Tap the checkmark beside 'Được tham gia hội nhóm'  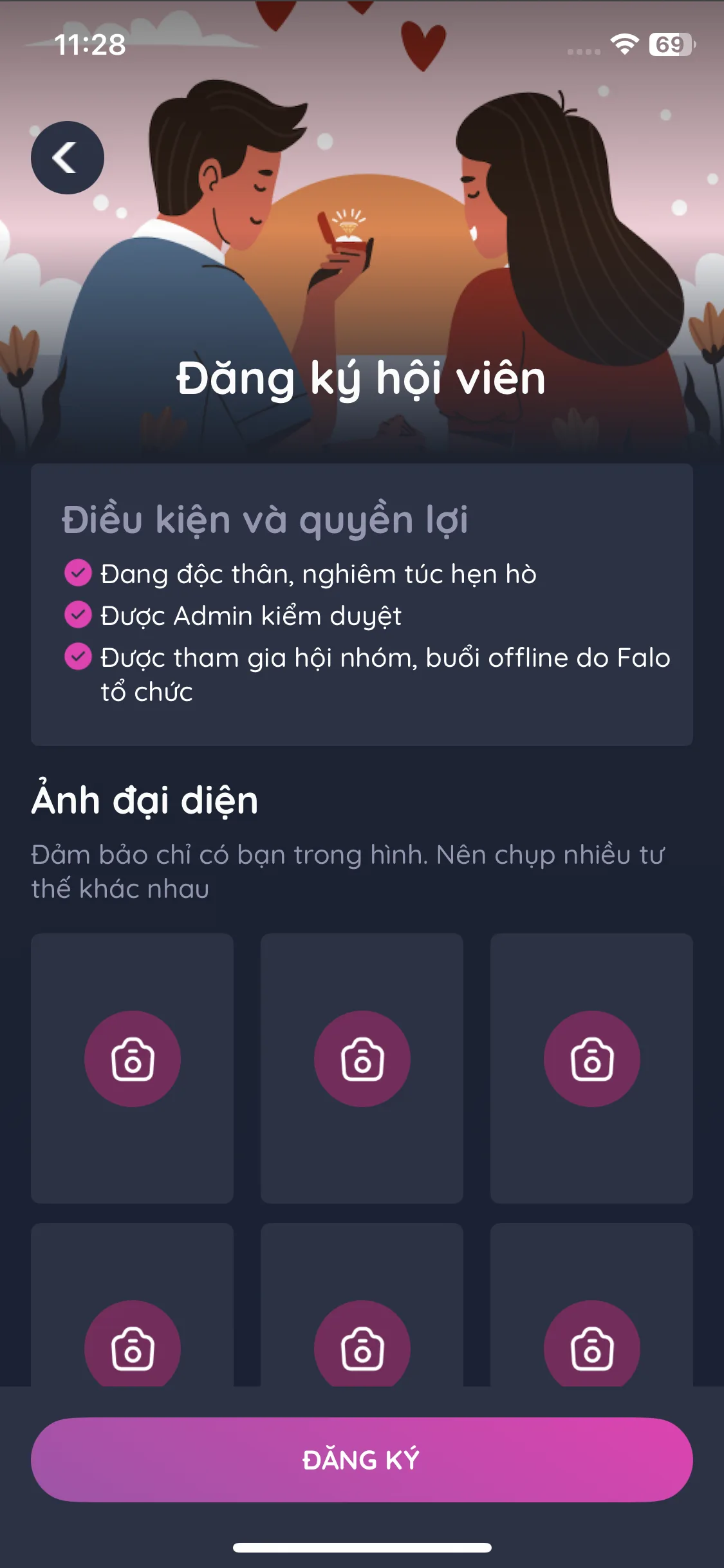click(x=79, y=658)
